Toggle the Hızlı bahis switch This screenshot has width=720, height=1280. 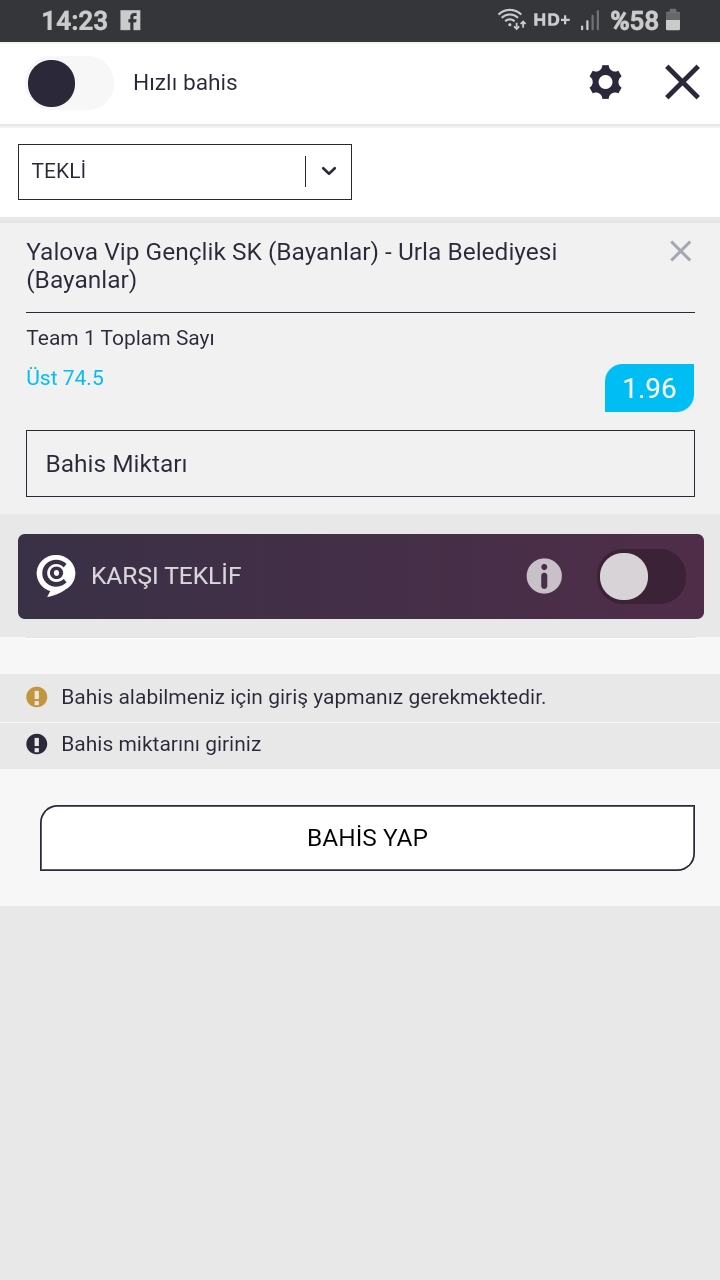[x=69, y=83]
